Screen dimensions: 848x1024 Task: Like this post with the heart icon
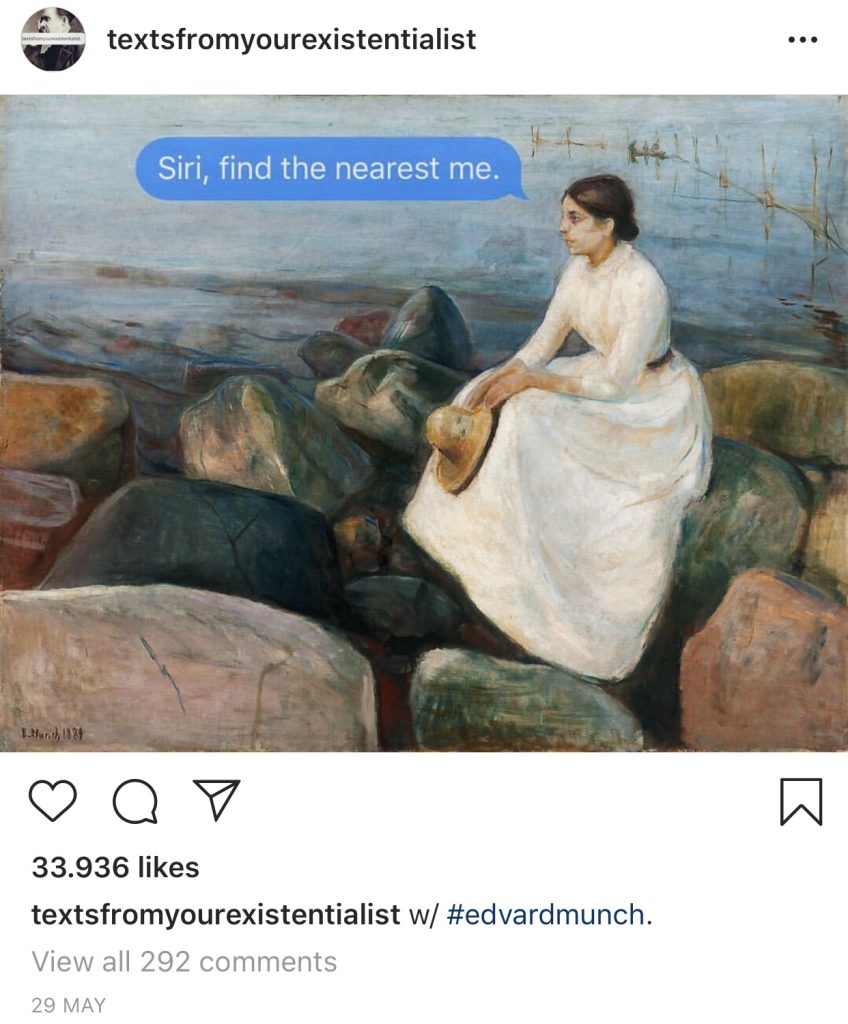(53, 801)
